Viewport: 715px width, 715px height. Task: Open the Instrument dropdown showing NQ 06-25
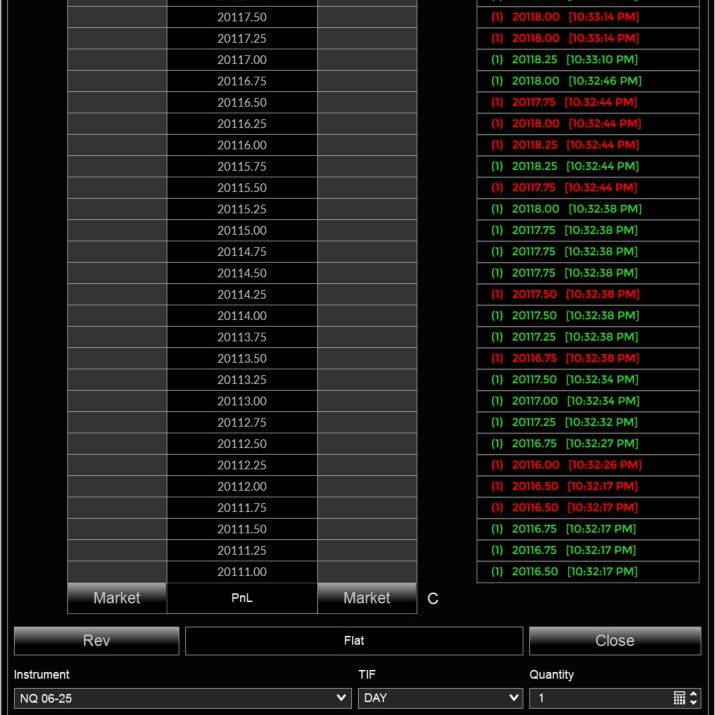[182, 698]
